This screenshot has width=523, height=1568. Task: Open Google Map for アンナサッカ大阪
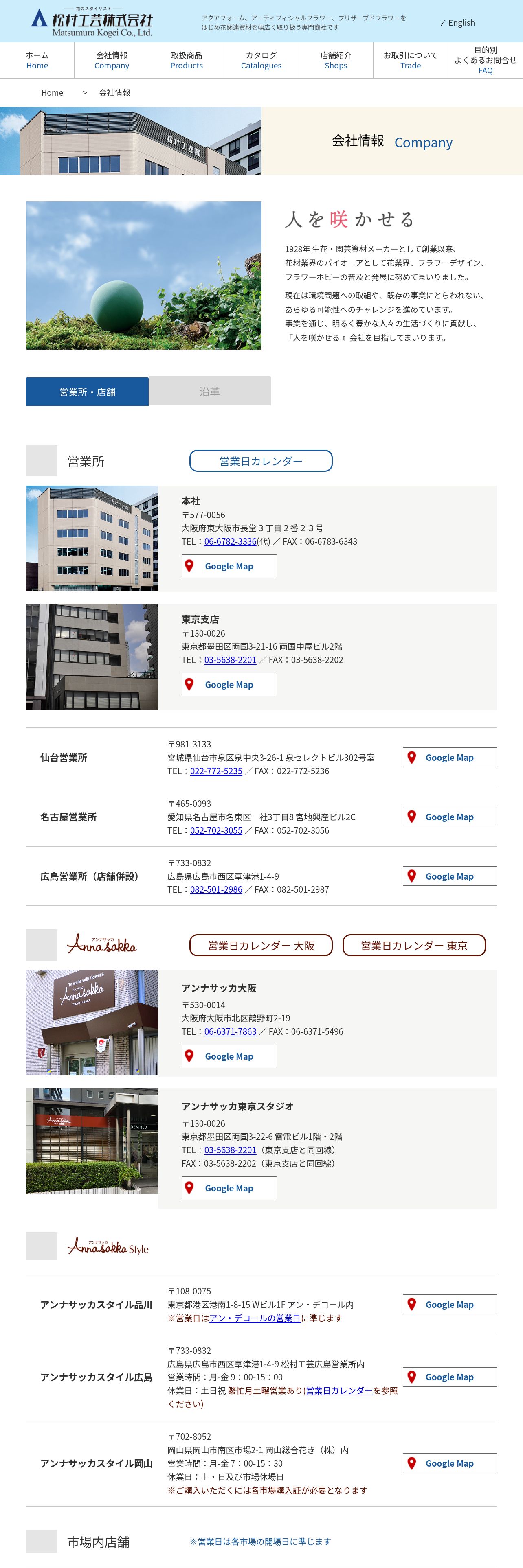click(229, 1056)
